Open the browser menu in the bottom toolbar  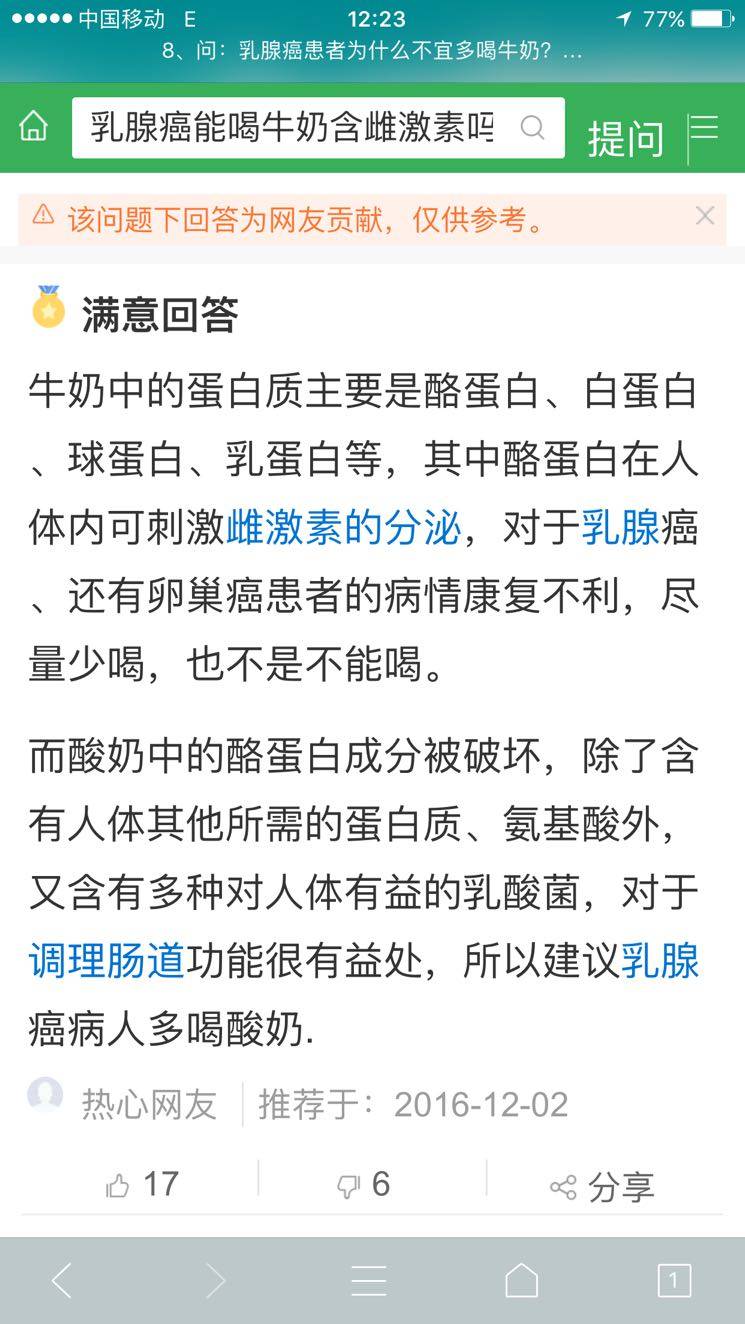[368, 1280]
